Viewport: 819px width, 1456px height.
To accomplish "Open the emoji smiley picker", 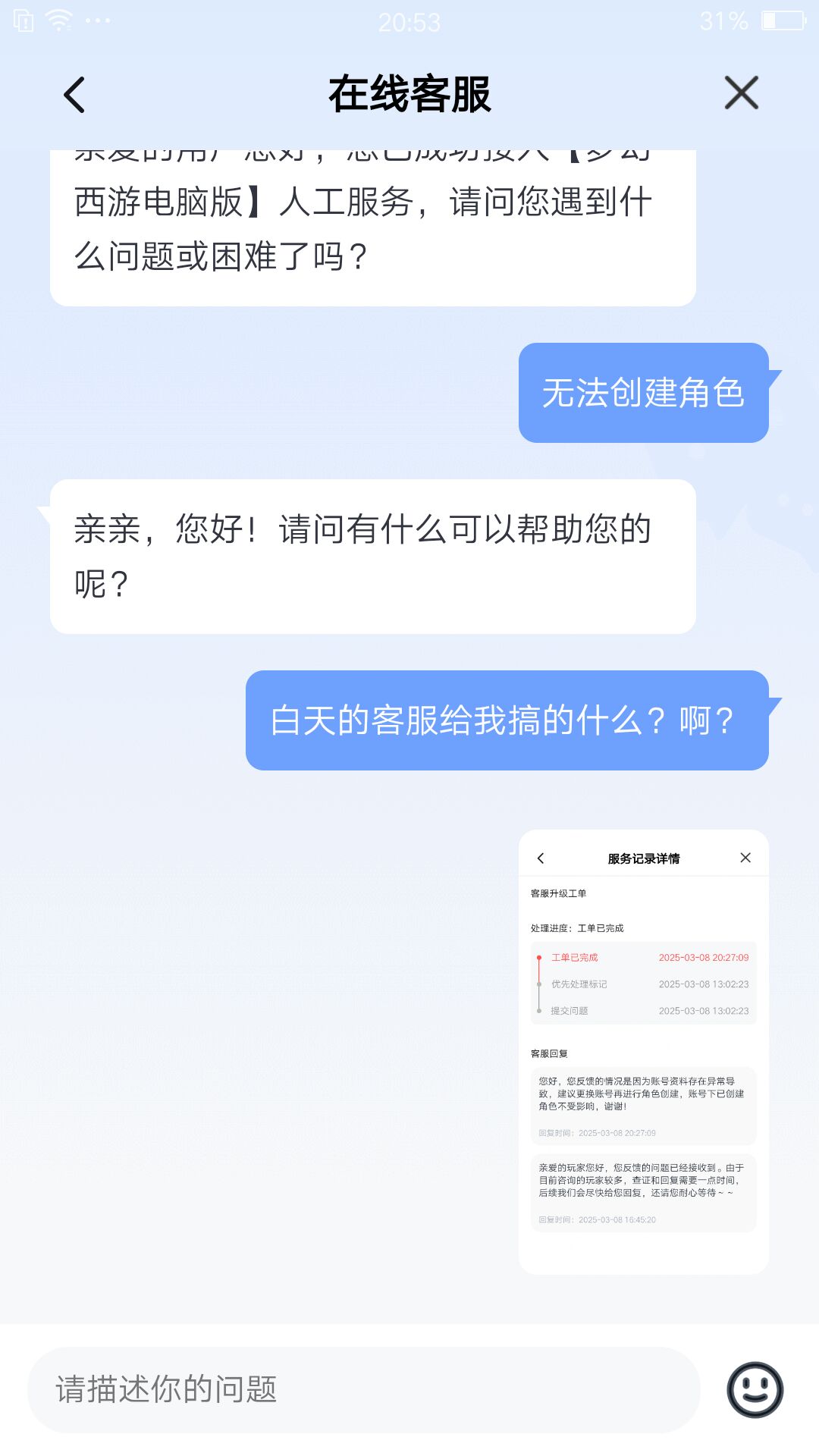I will [755, 1389].
